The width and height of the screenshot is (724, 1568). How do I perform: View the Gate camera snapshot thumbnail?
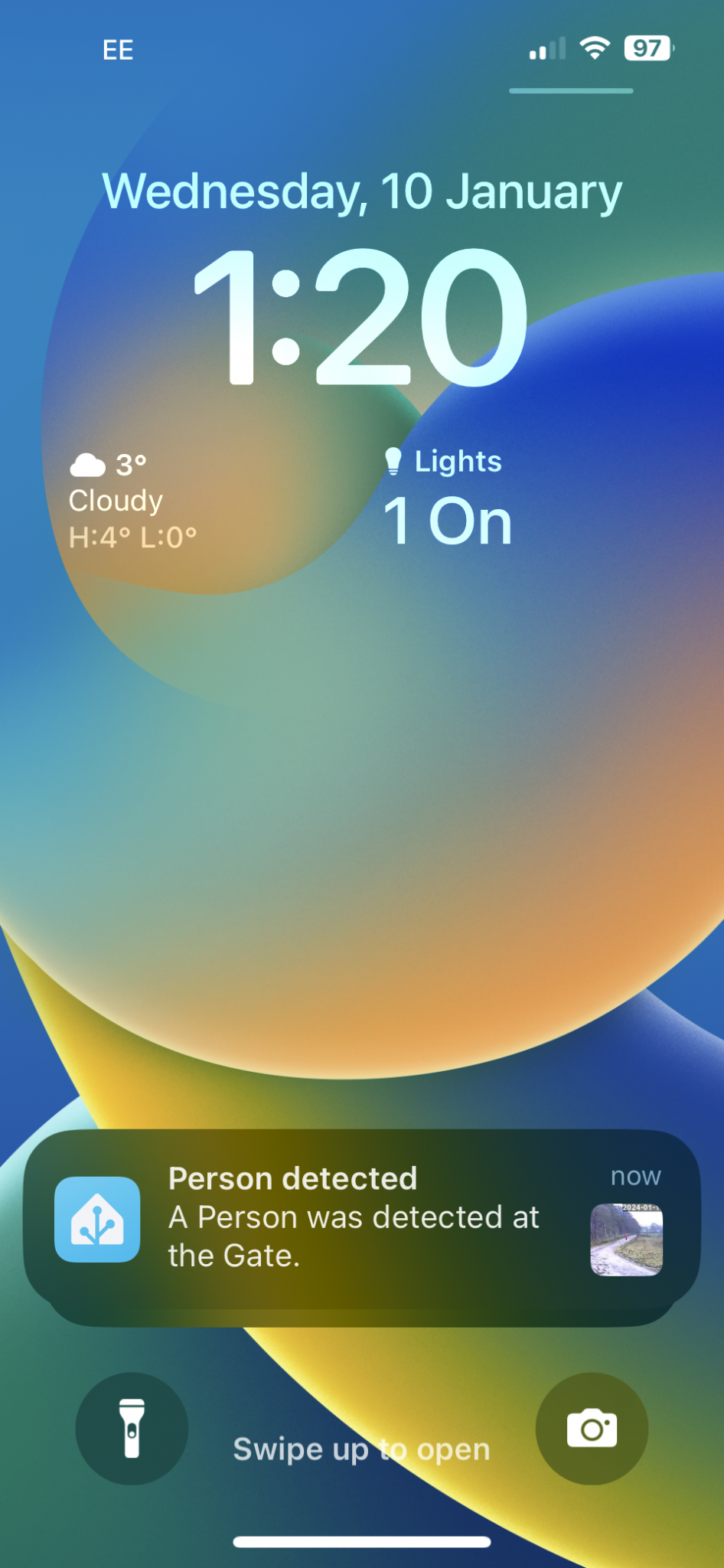click(626, 1240)
